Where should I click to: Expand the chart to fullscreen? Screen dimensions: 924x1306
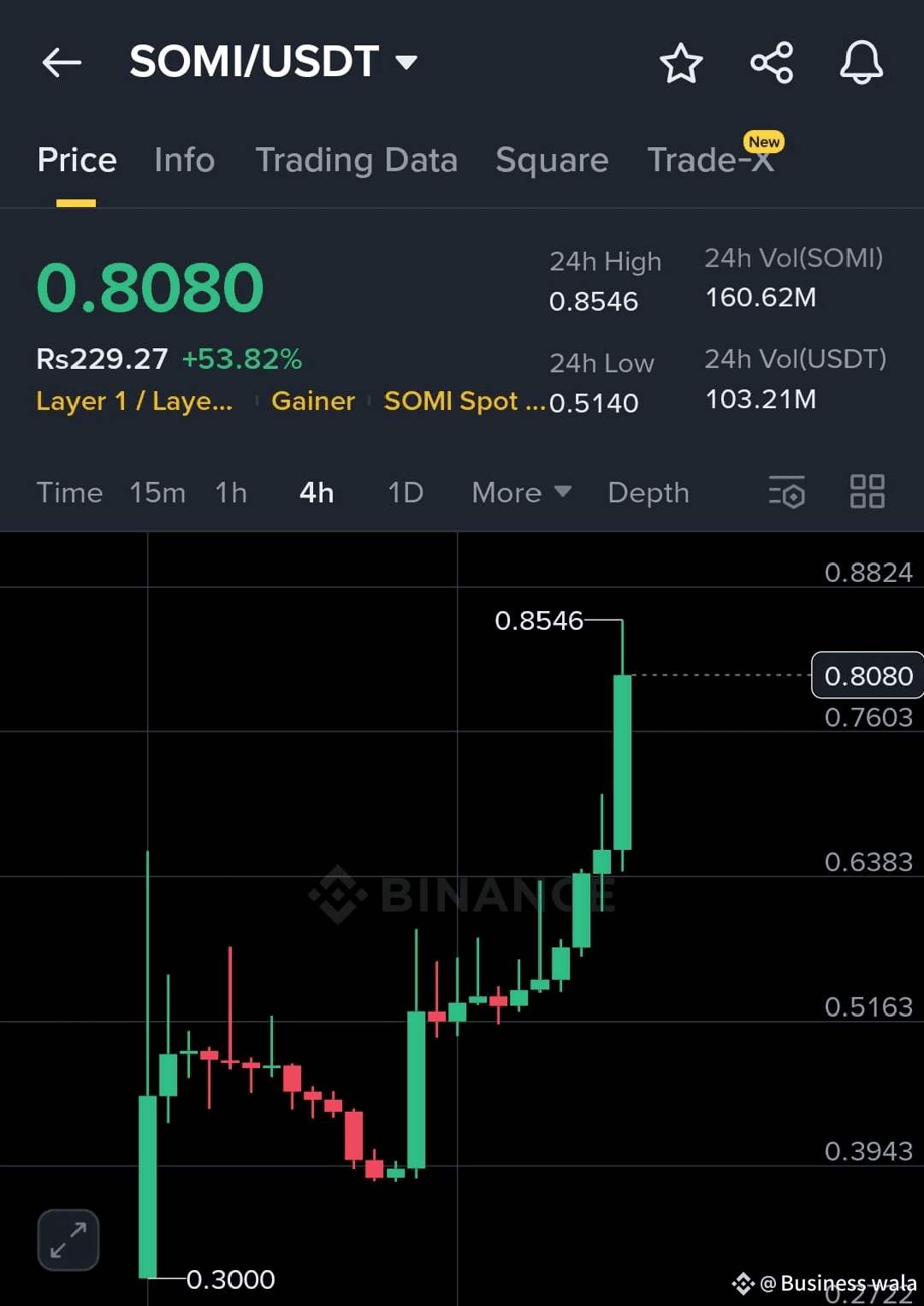pyautogui.click(x=68, y=1239)
